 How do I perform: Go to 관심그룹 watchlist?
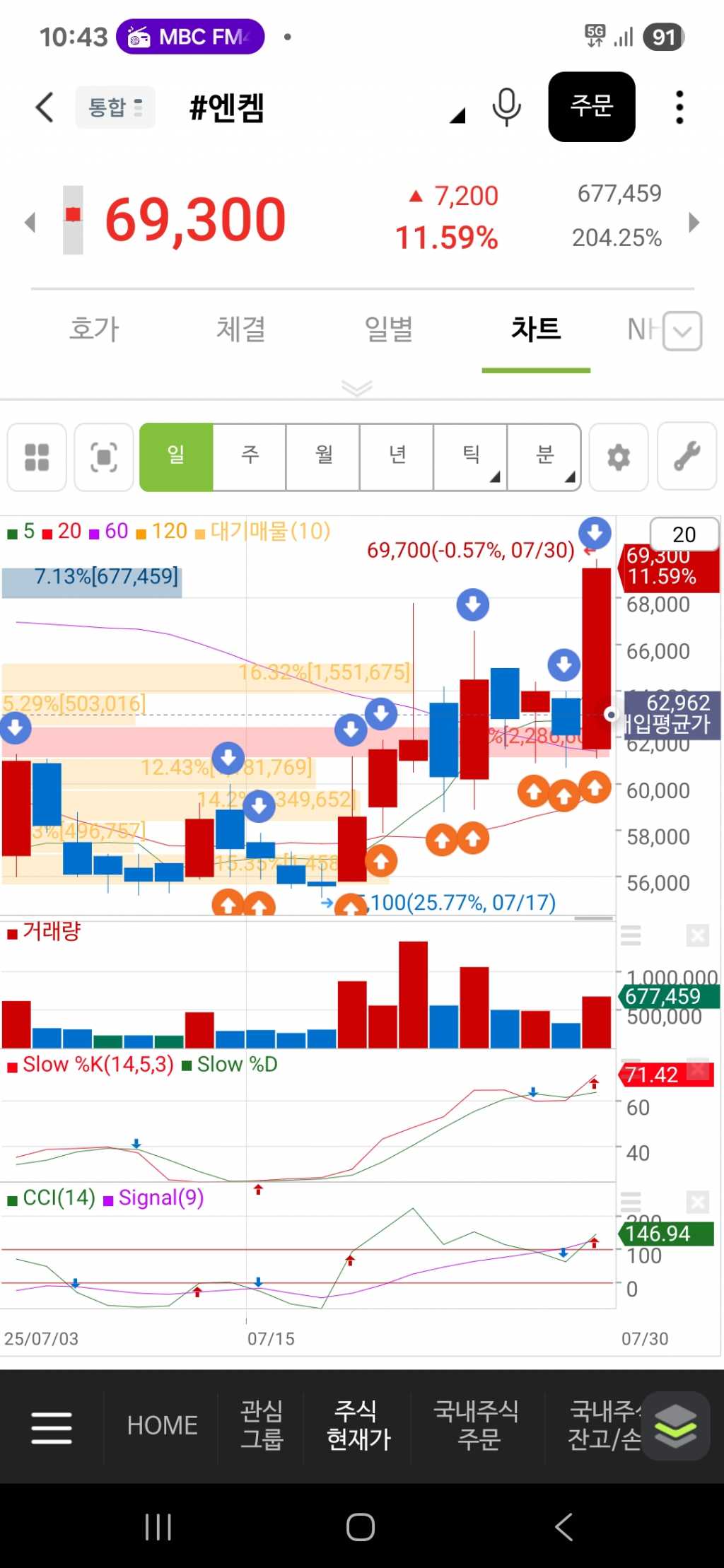pos(262,1425)
